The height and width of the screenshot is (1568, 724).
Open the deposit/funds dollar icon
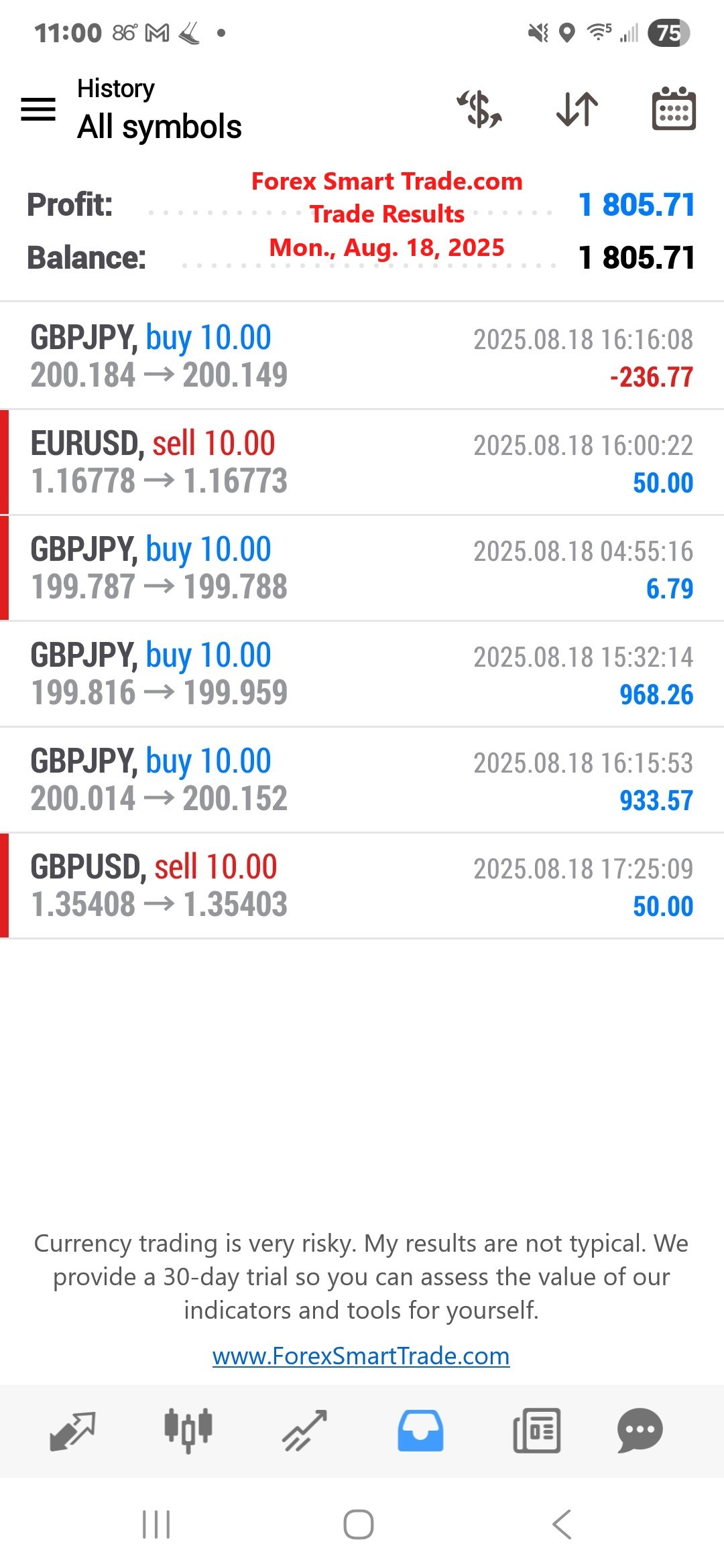click(x=479, y=109)
